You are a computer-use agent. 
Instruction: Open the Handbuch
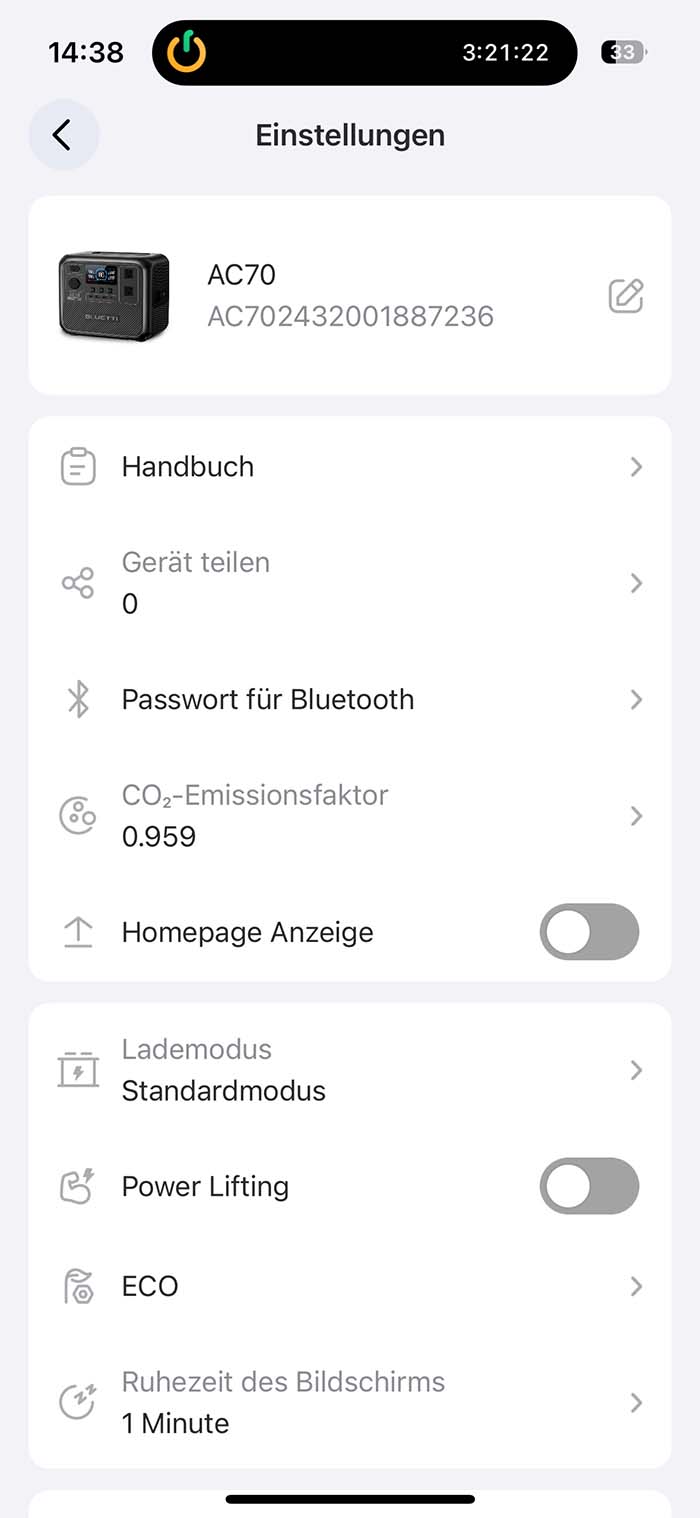coord(350,467)
